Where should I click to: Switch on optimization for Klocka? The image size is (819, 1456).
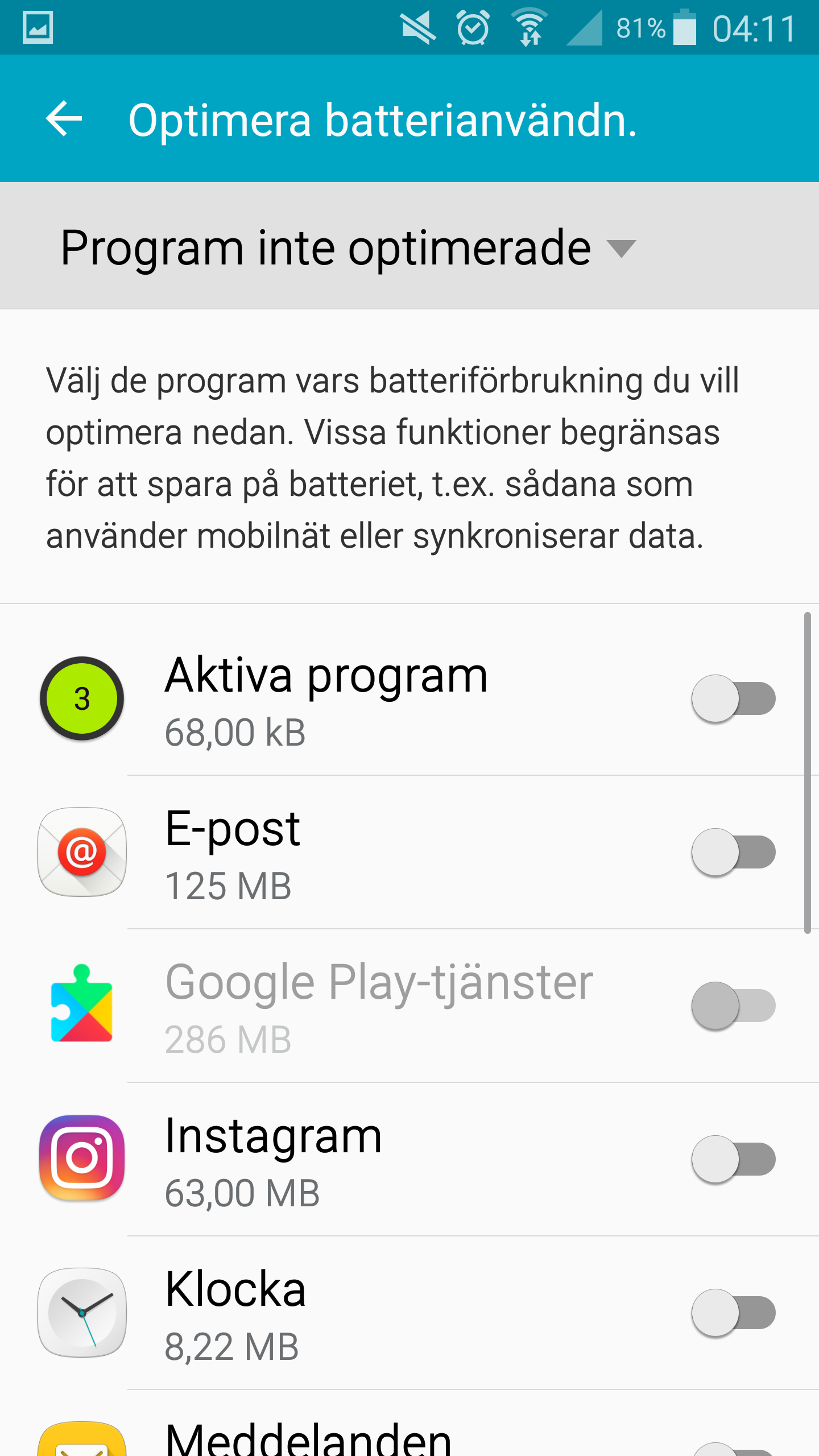tap(733, 1313)
